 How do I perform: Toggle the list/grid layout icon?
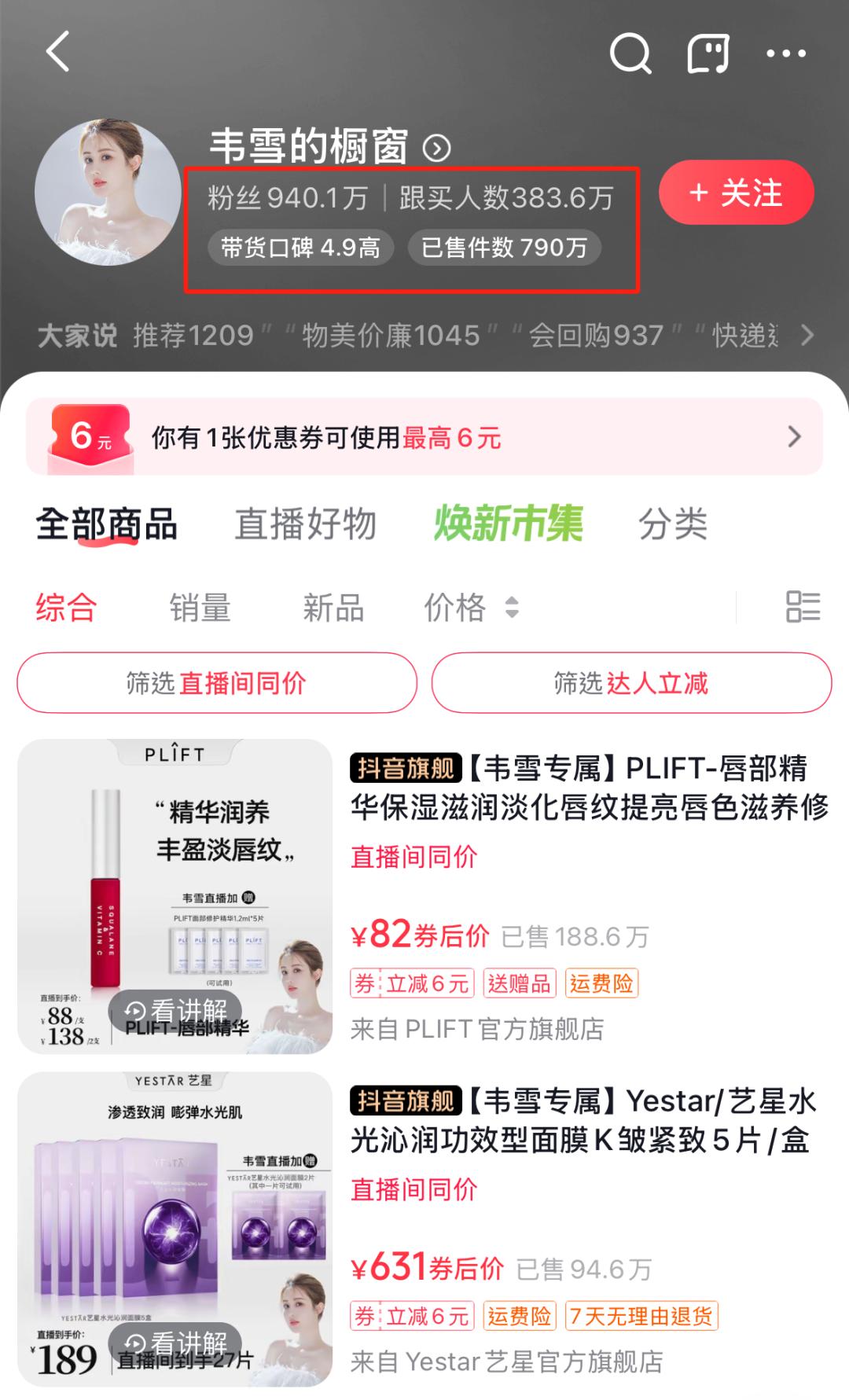click(x=803, y=607)
